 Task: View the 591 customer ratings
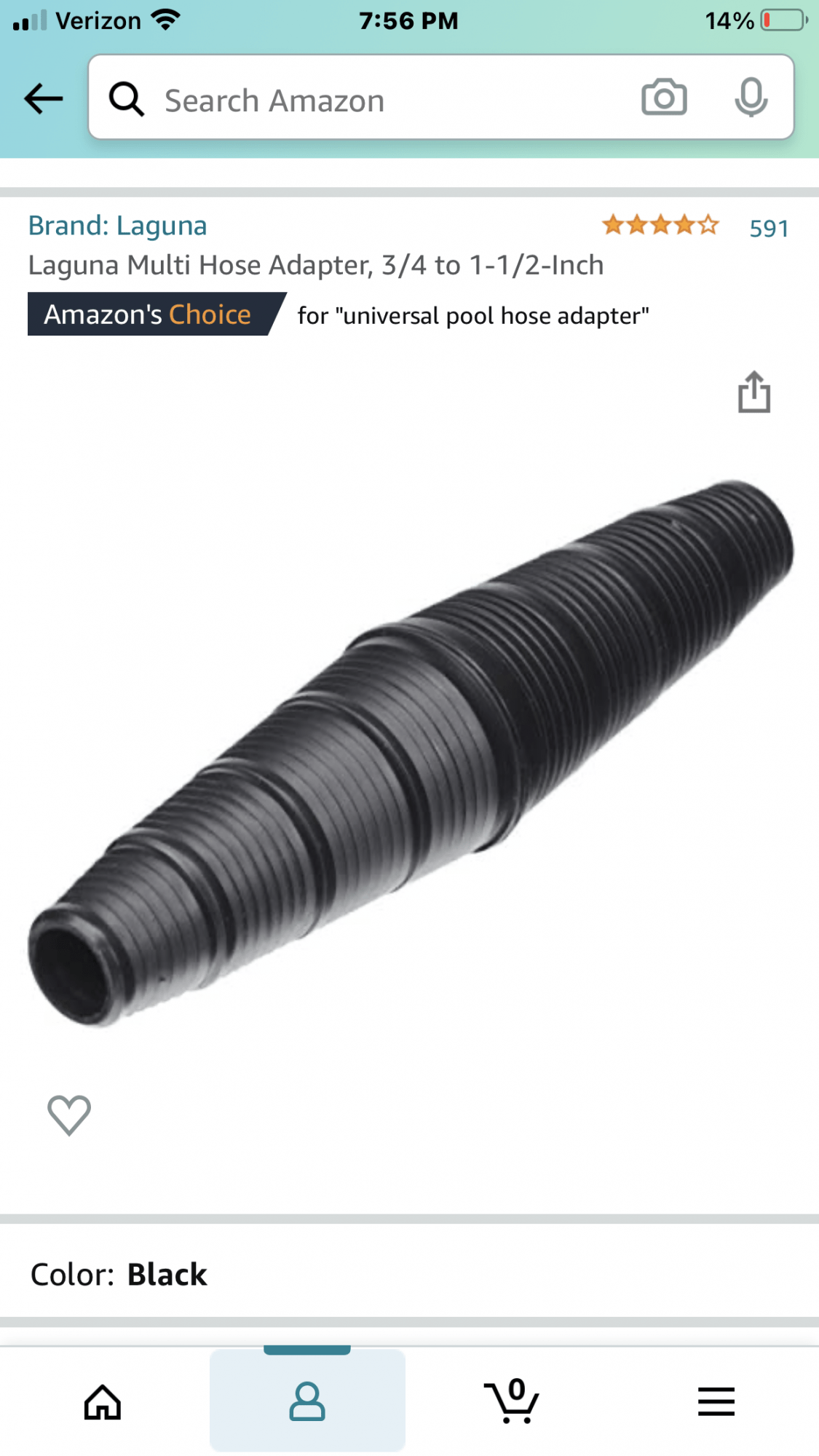769,229
